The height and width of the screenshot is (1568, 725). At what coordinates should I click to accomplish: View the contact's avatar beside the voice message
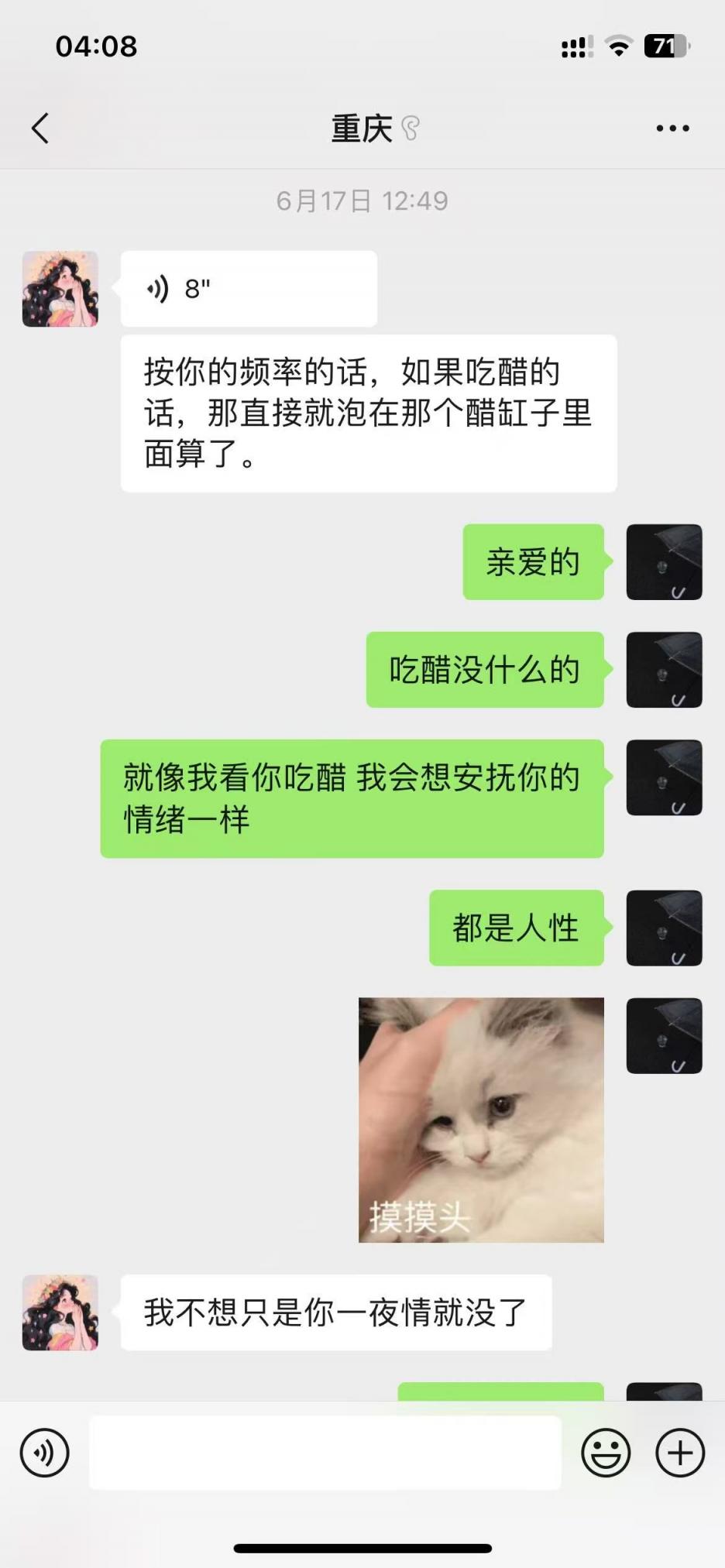coord(60,289)
